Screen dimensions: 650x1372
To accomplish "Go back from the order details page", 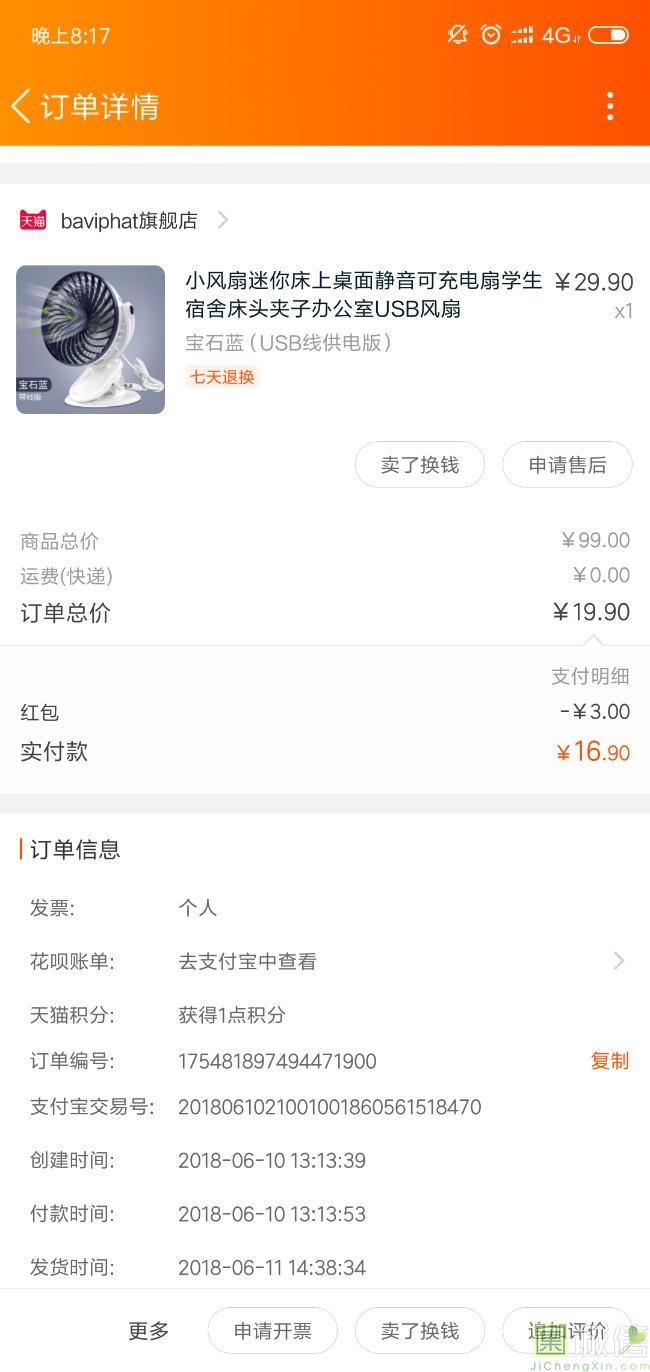I will click(x=22, y=106).
